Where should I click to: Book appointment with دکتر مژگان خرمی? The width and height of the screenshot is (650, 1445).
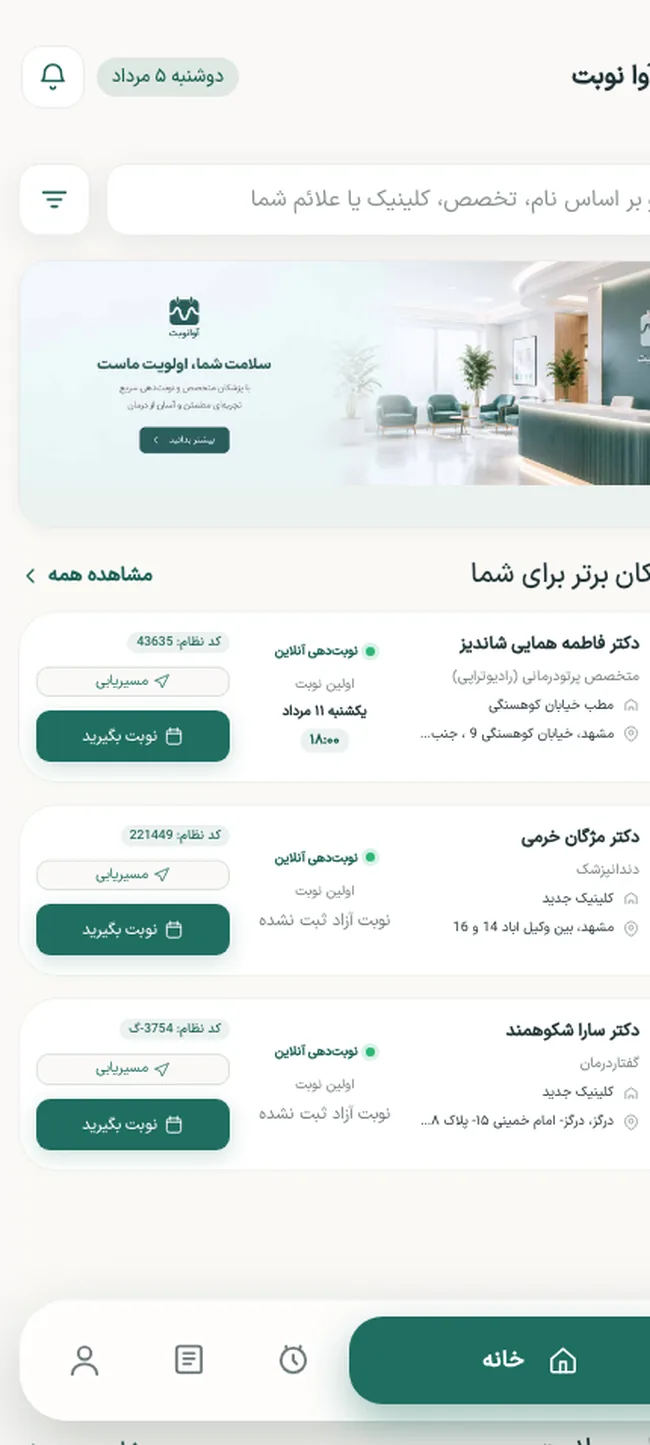[133, 930]
